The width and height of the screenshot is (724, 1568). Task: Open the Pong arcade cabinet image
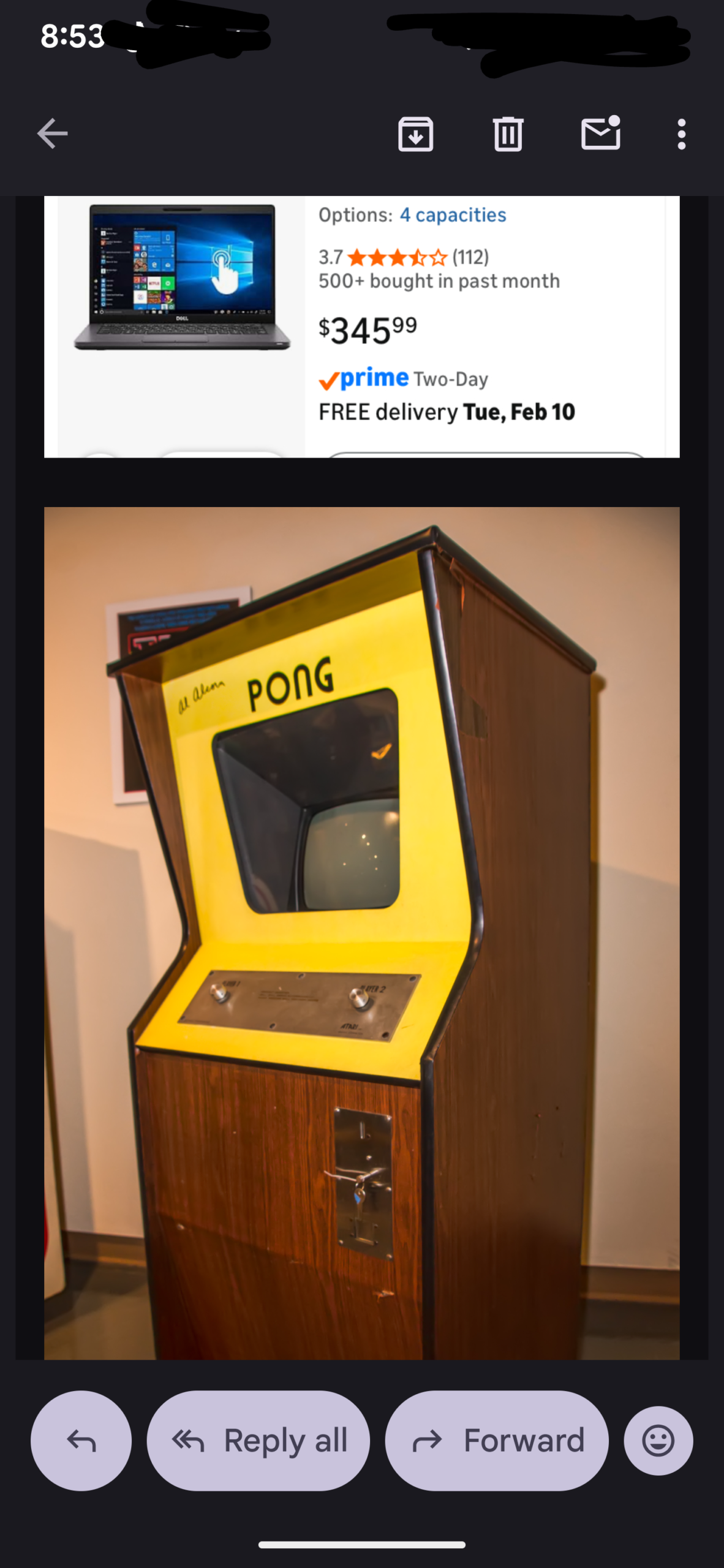pos(361,931)
